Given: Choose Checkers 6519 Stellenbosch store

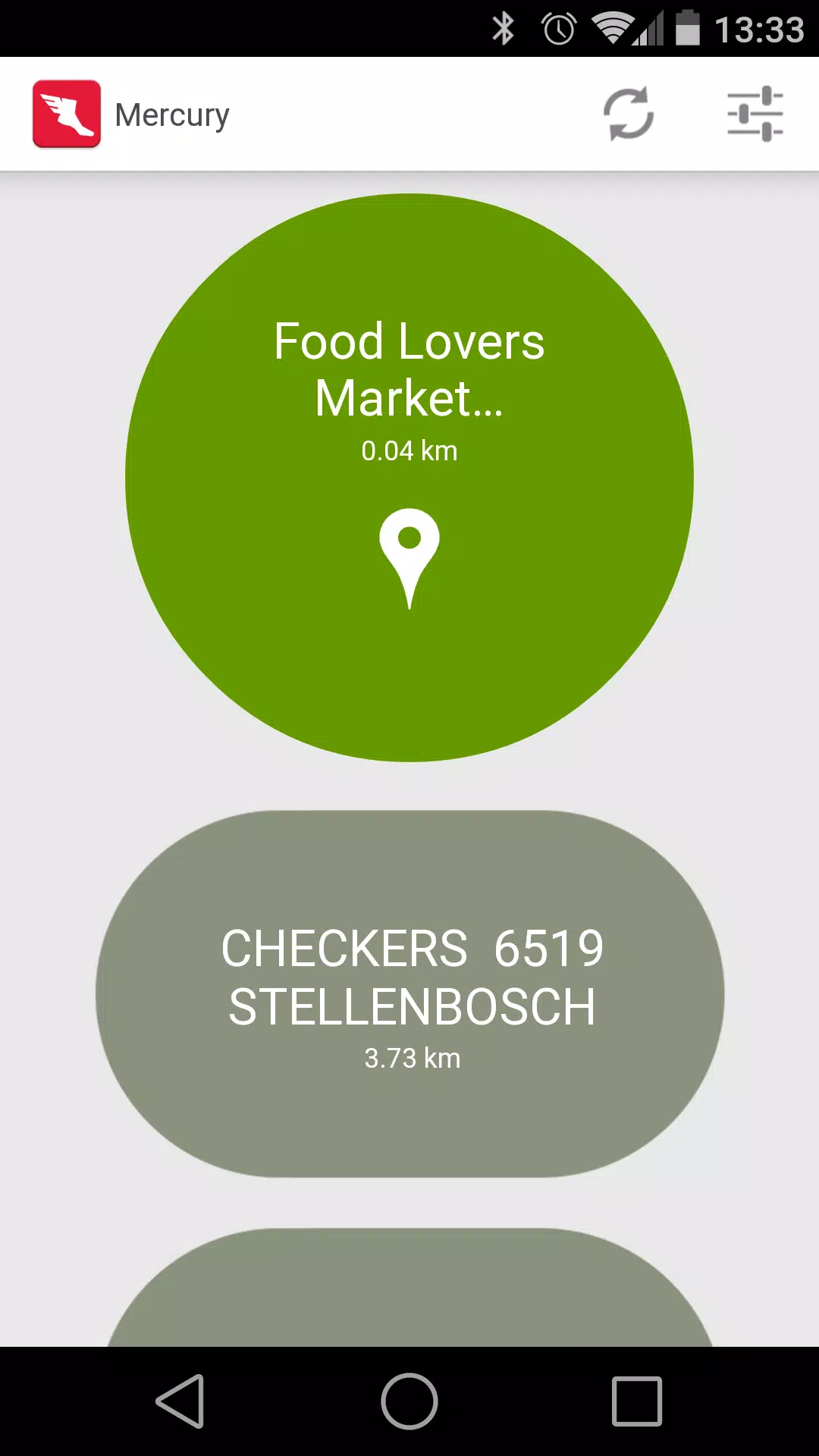Looking at the screenshot, I should (409, 993).
